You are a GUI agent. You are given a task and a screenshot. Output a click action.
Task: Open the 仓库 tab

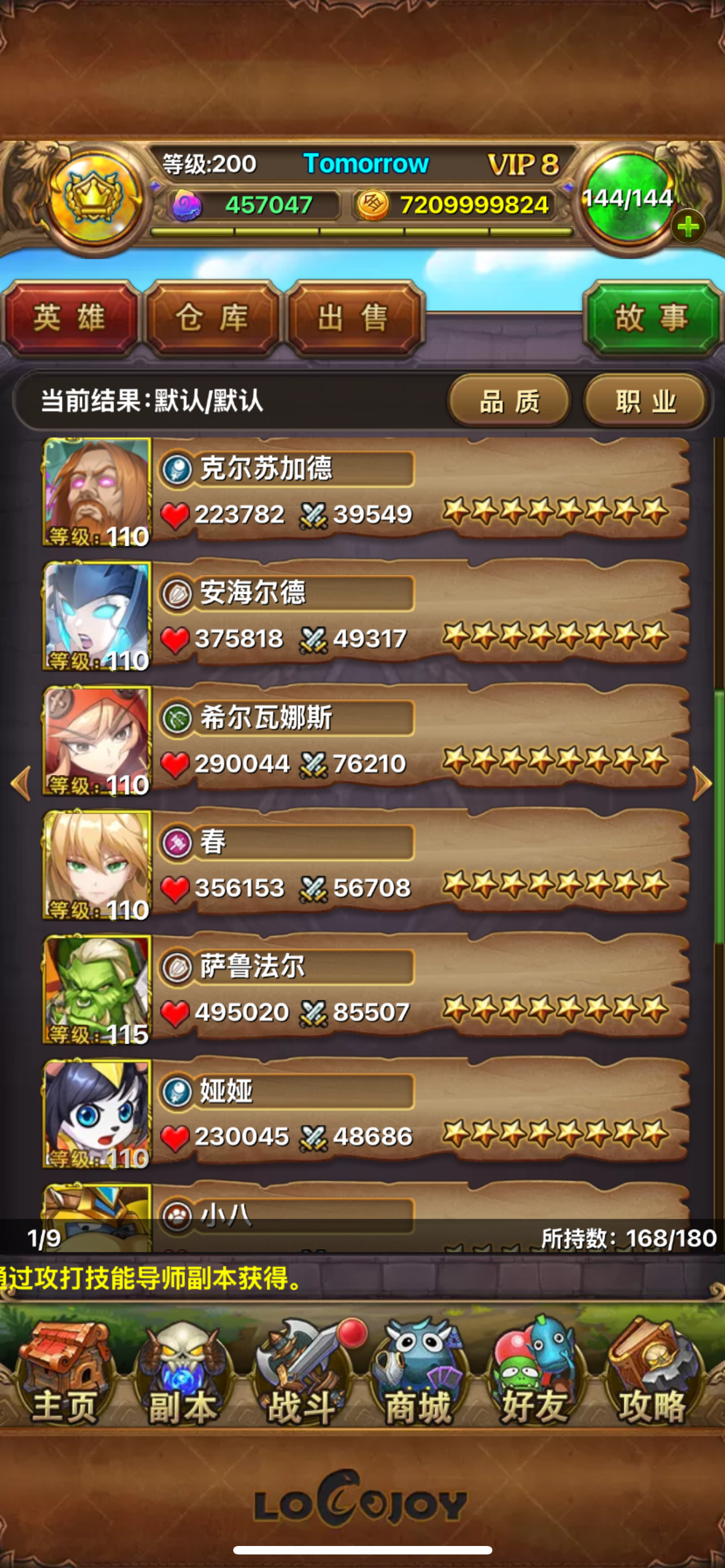[212, 318]
